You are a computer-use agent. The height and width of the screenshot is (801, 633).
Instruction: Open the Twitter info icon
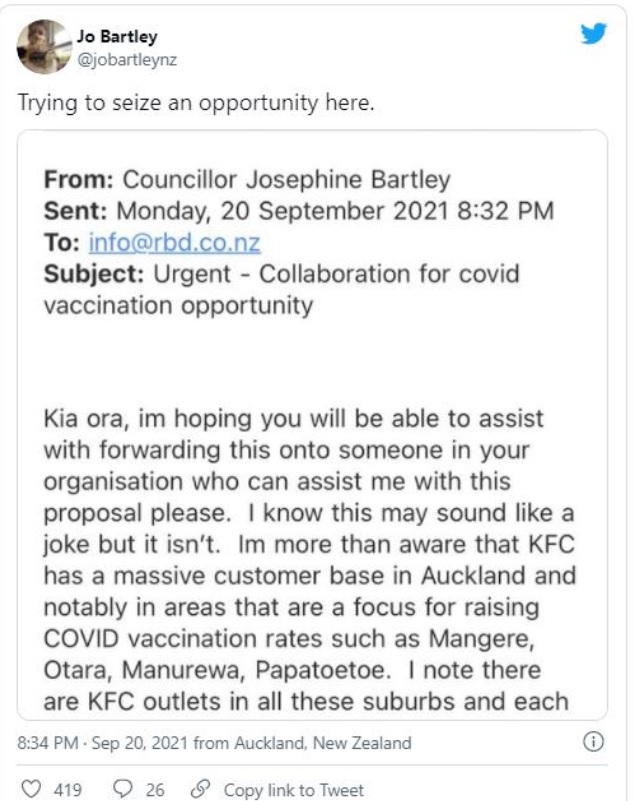pos(593,742)
